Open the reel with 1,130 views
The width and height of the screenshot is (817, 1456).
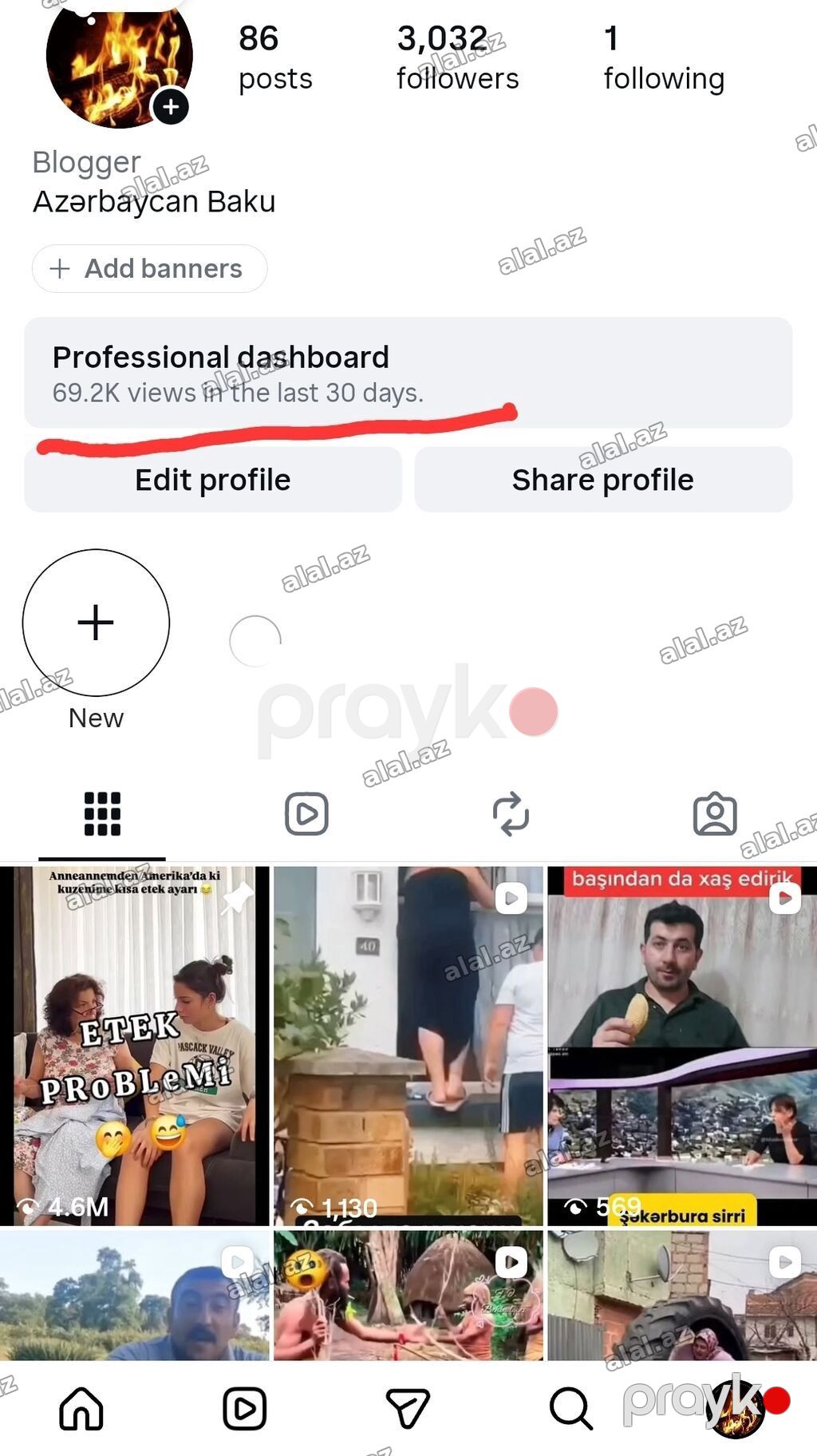click(408, 1046)
